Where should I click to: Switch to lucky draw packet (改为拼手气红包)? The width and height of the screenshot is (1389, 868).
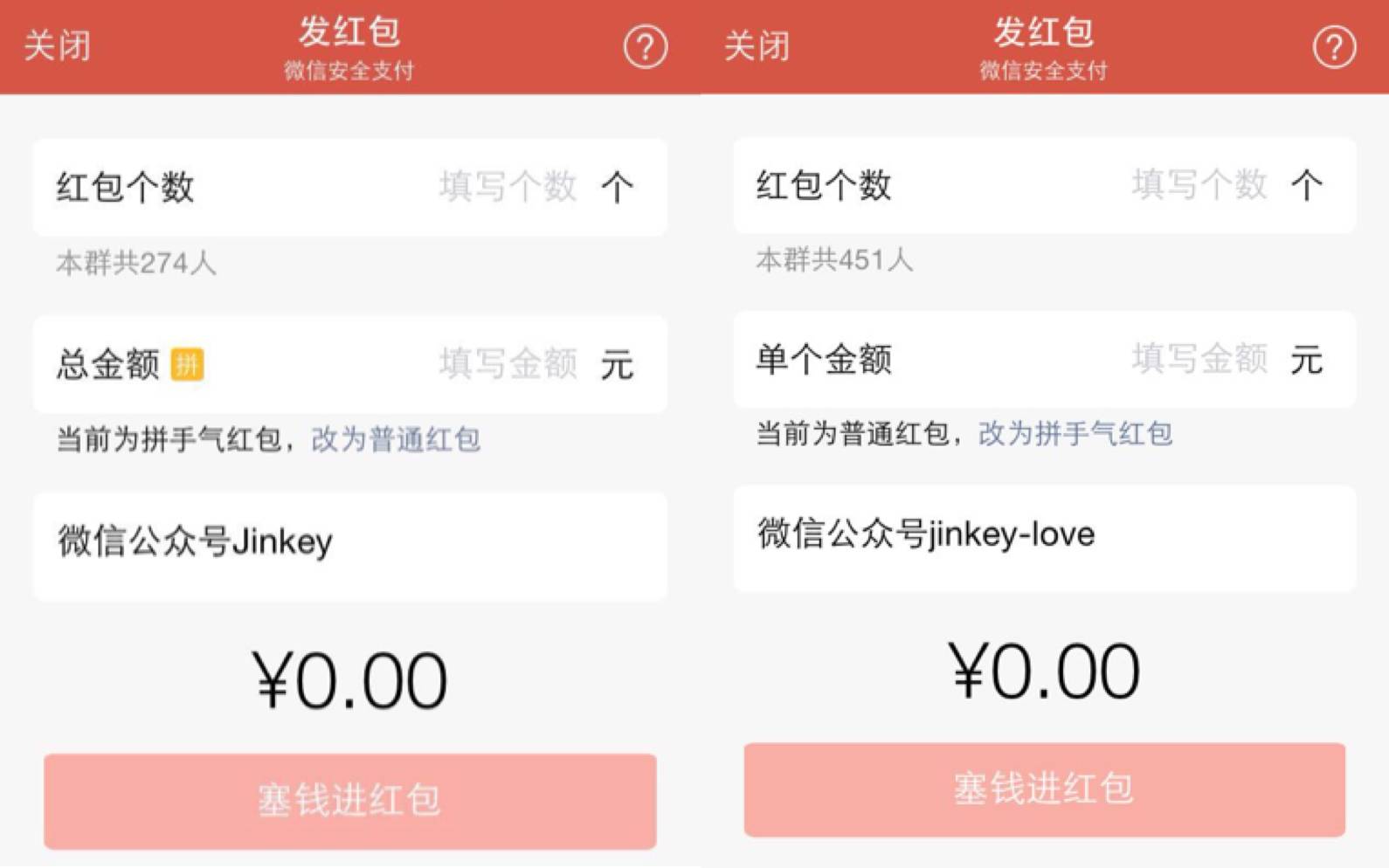tap(1075, 433)
